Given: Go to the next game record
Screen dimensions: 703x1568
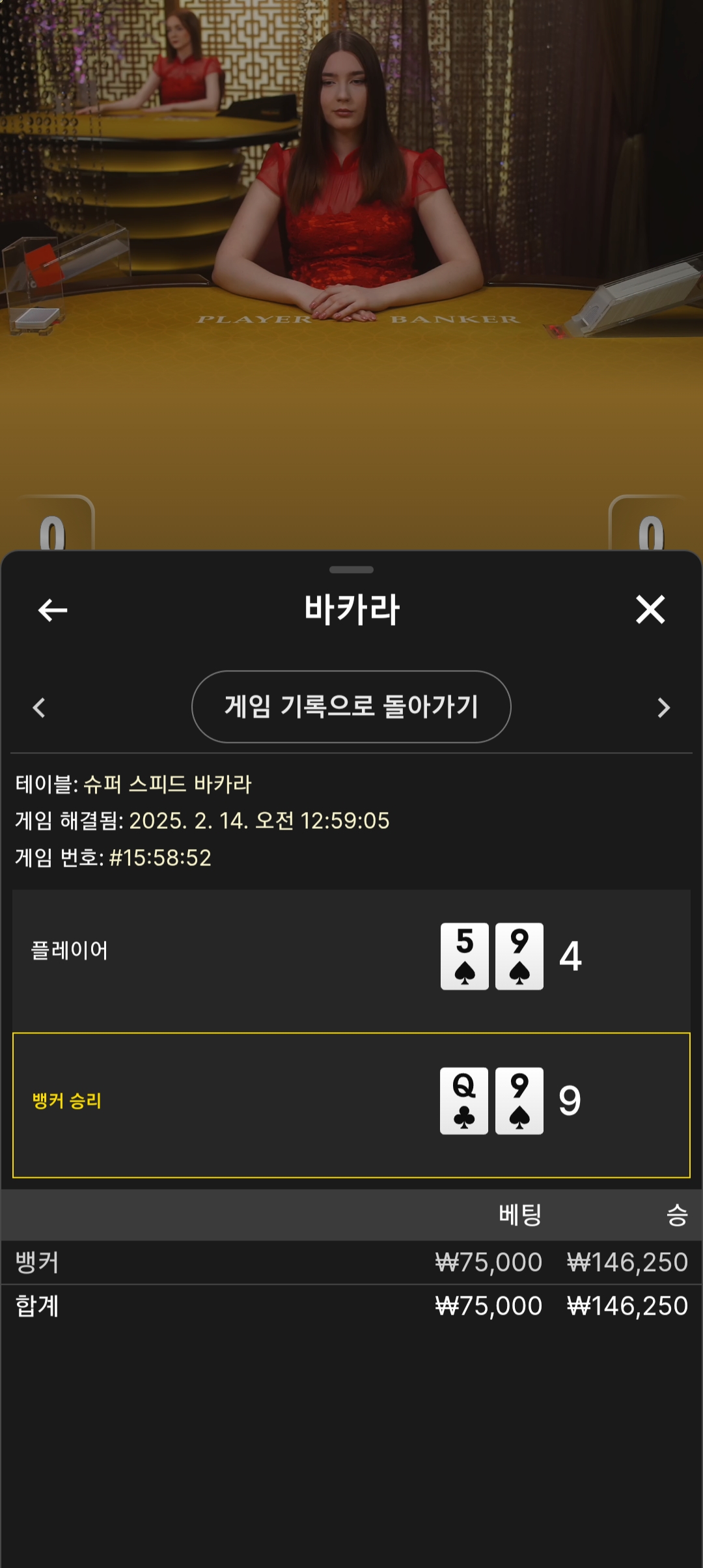Looking at the screenshot, I should 663,707.
